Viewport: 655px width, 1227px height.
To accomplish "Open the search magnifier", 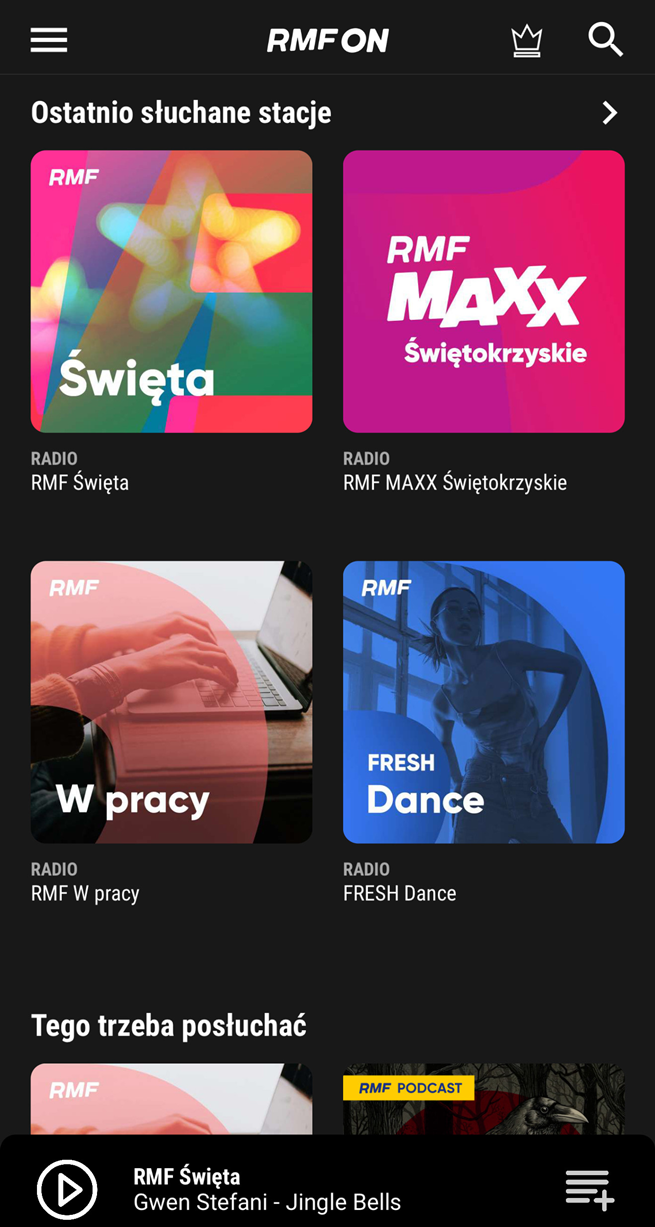I will click(605, 40).
